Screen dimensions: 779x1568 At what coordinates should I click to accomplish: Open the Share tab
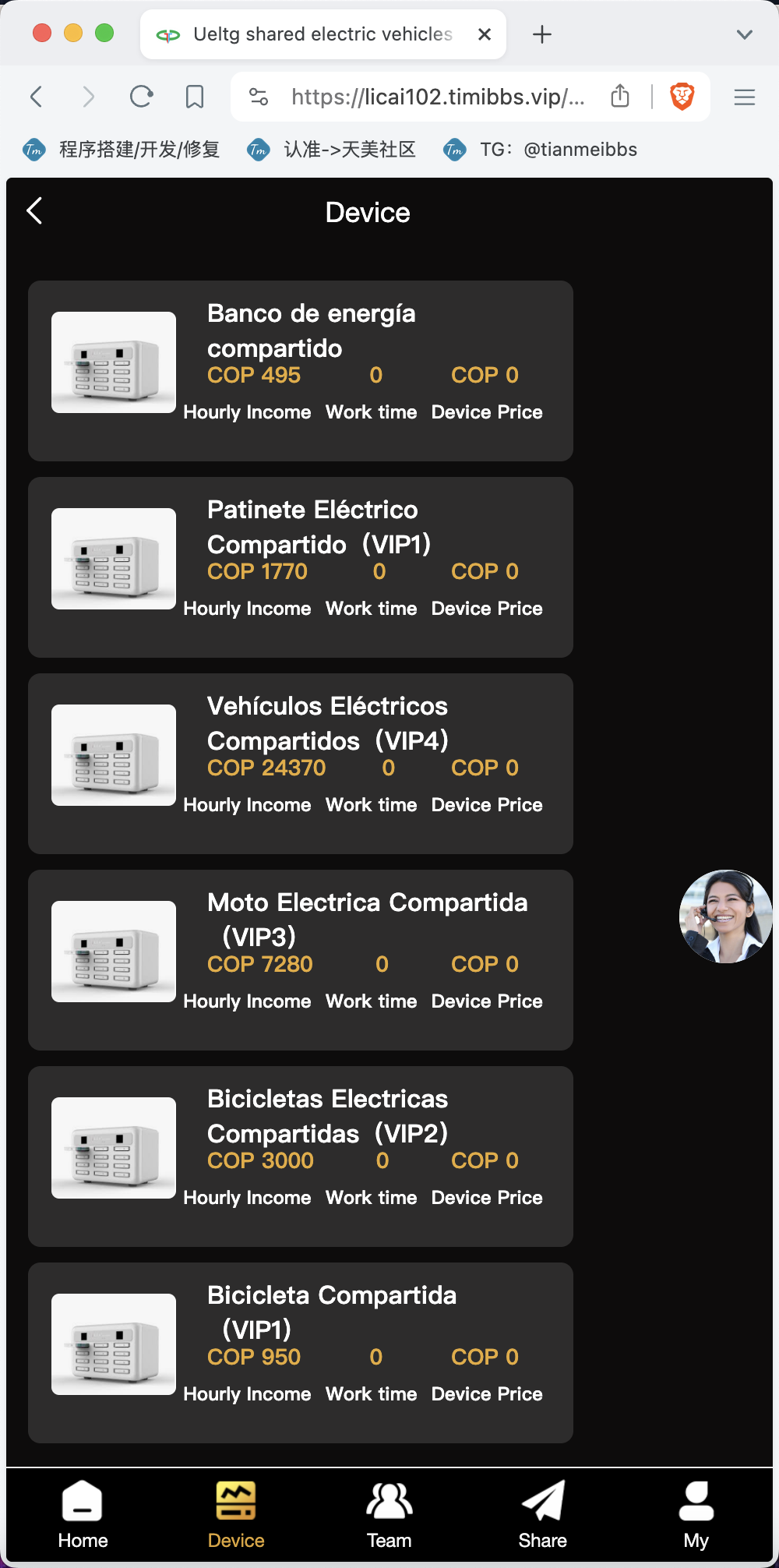[543, 1515]
